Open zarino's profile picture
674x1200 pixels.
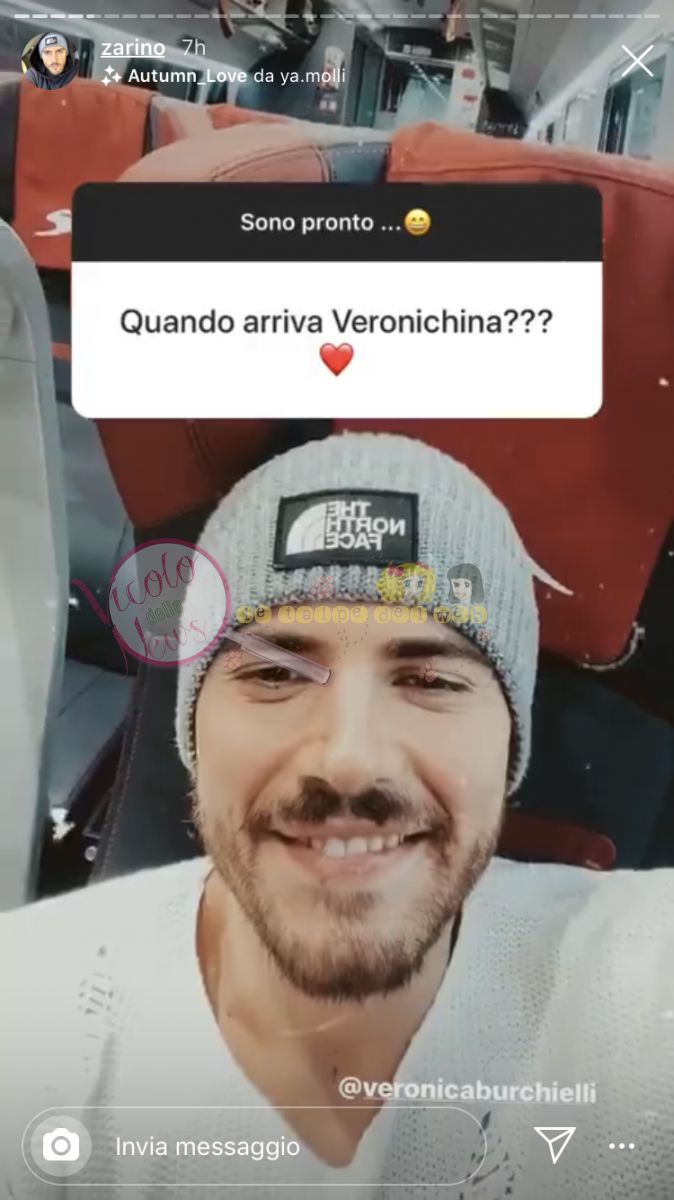(50, 61)
